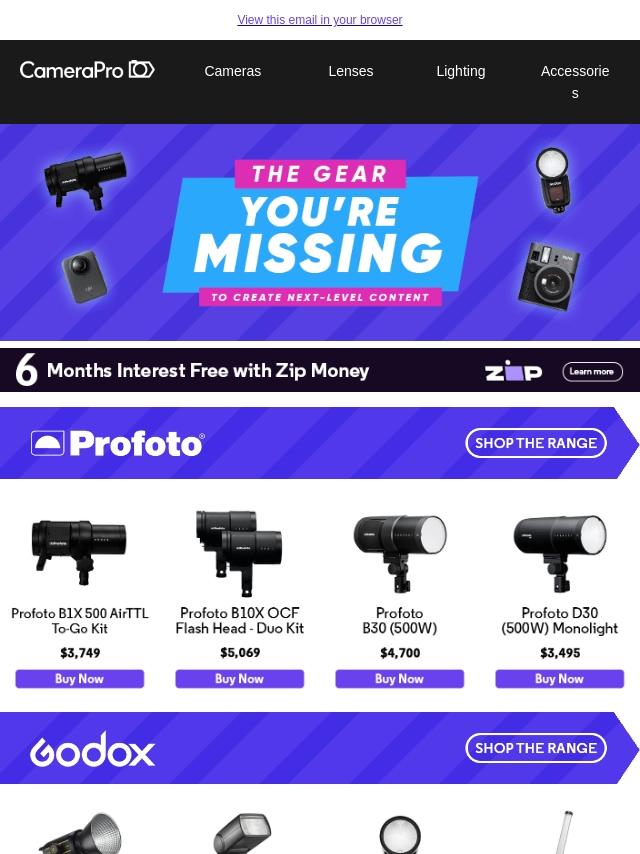Tap the CameraPro logo to go home
Image resolution: width=640 pixels, height=854 pixels.
click(x=87, y=70)
